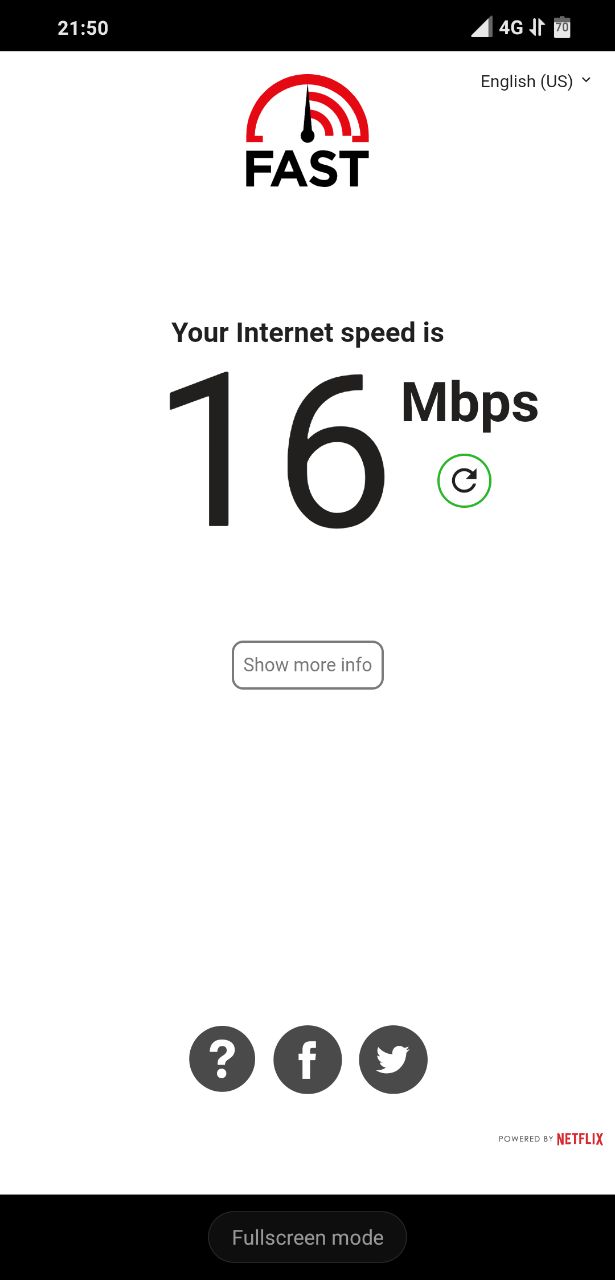Viewport: 615px width, 1280px height.
Task: Open the English (US) language dropdown
Action: coord(536,81)
